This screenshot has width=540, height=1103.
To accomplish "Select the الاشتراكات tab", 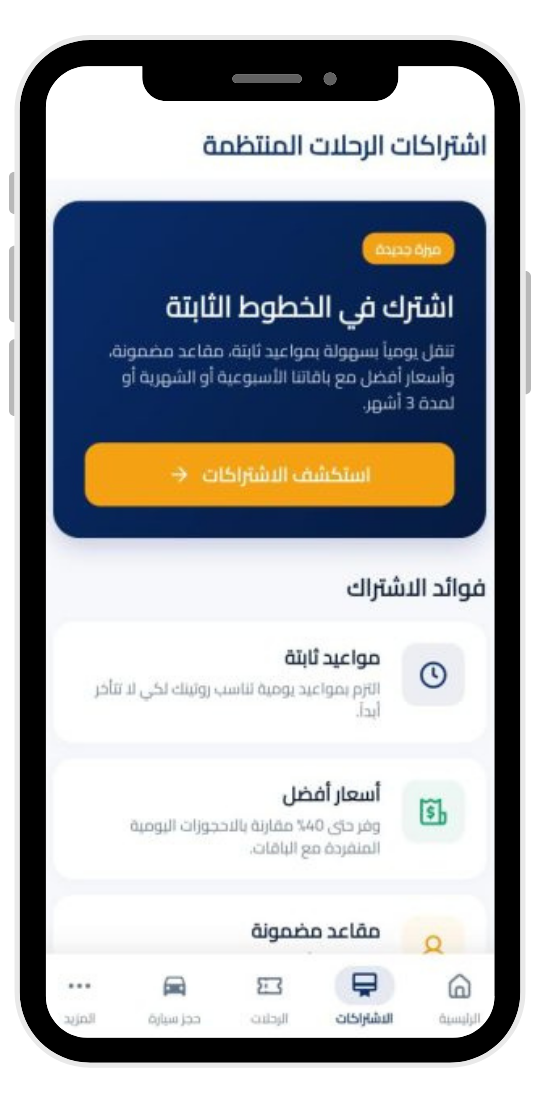I will 364,997.
